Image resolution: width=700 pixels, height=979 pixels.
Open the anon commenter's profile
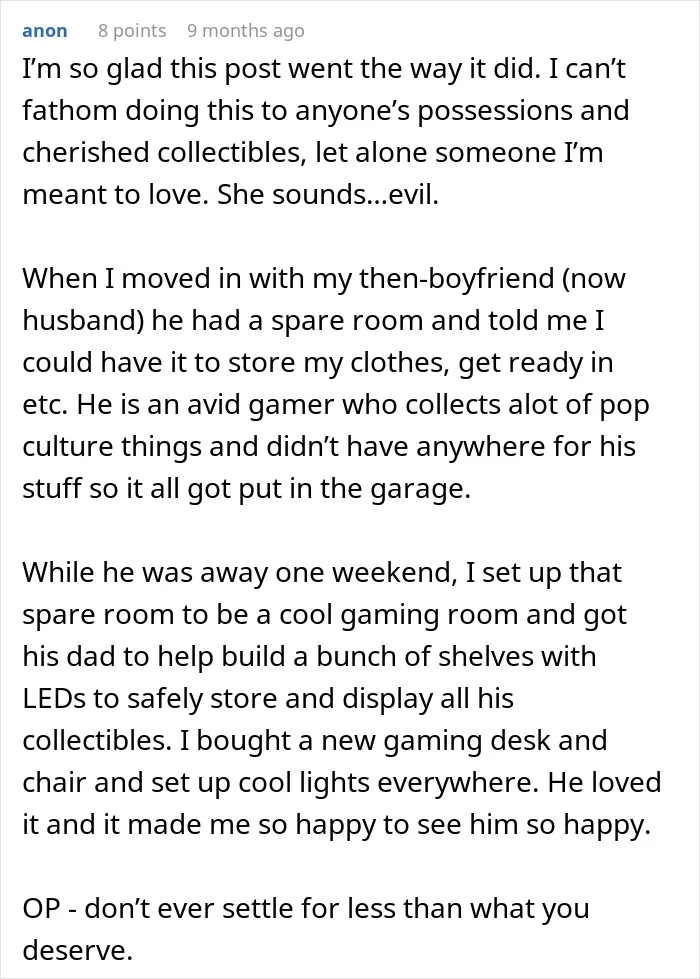coord(44,31)
